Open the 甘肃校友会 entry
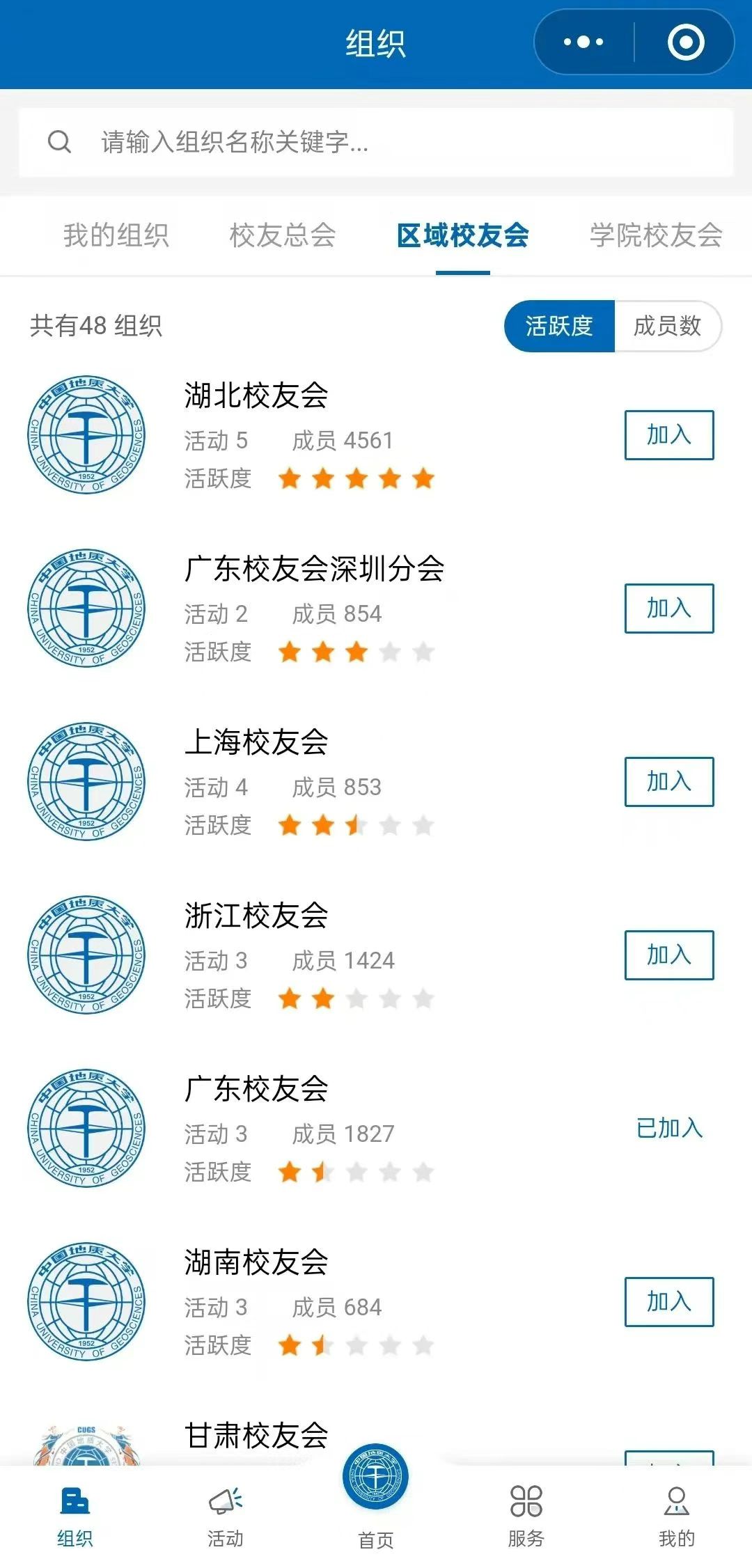This screenshot has width=752, height=1568. [x=256, y=1436]
